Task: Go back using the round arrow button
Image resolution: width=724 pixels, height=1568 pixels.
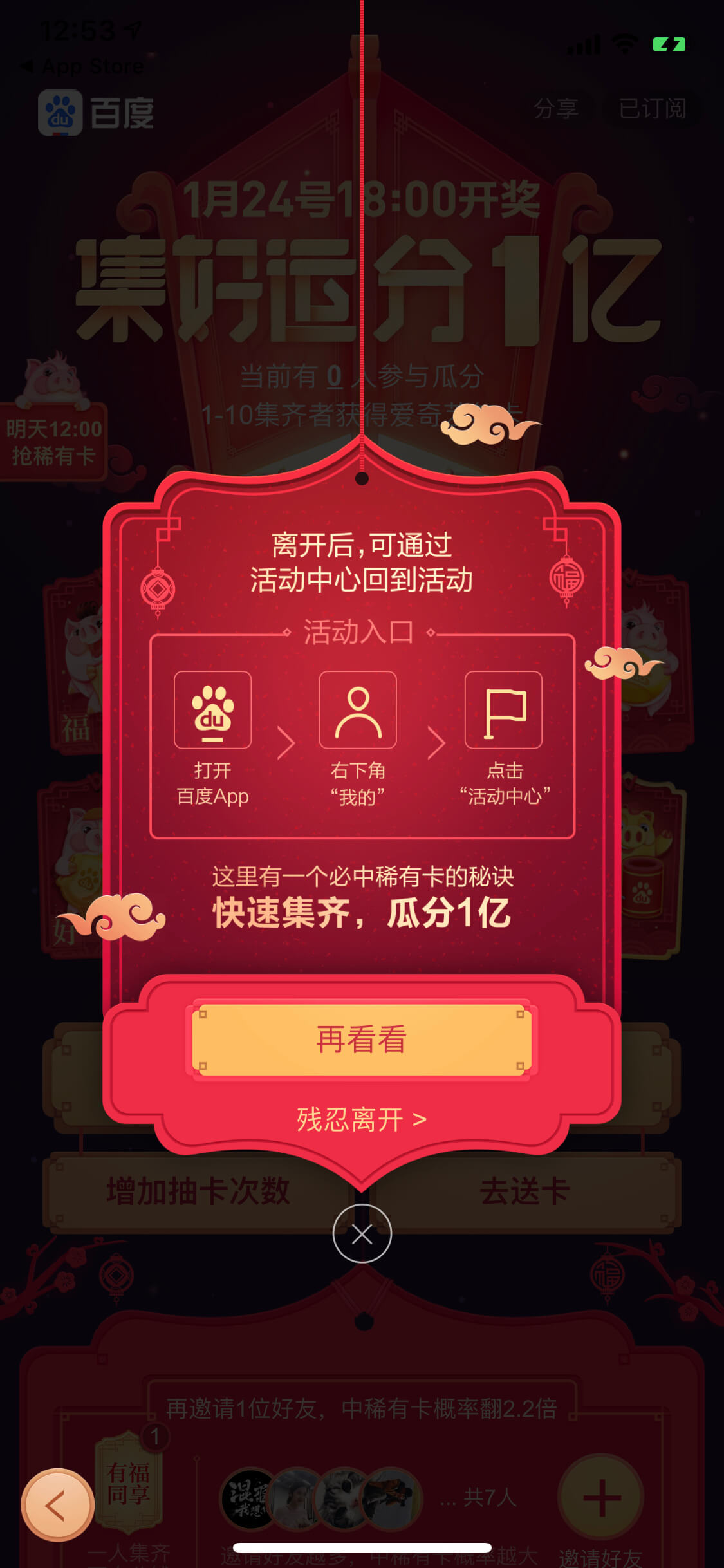Action: (57, 1505)
